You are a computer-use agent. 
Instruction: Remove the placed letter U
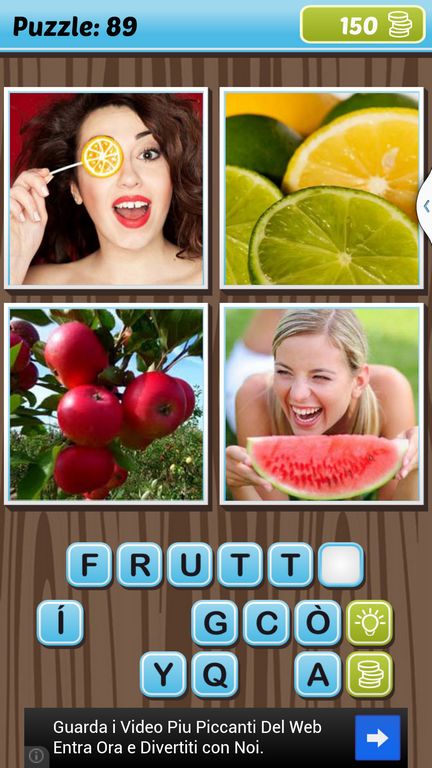190,565
